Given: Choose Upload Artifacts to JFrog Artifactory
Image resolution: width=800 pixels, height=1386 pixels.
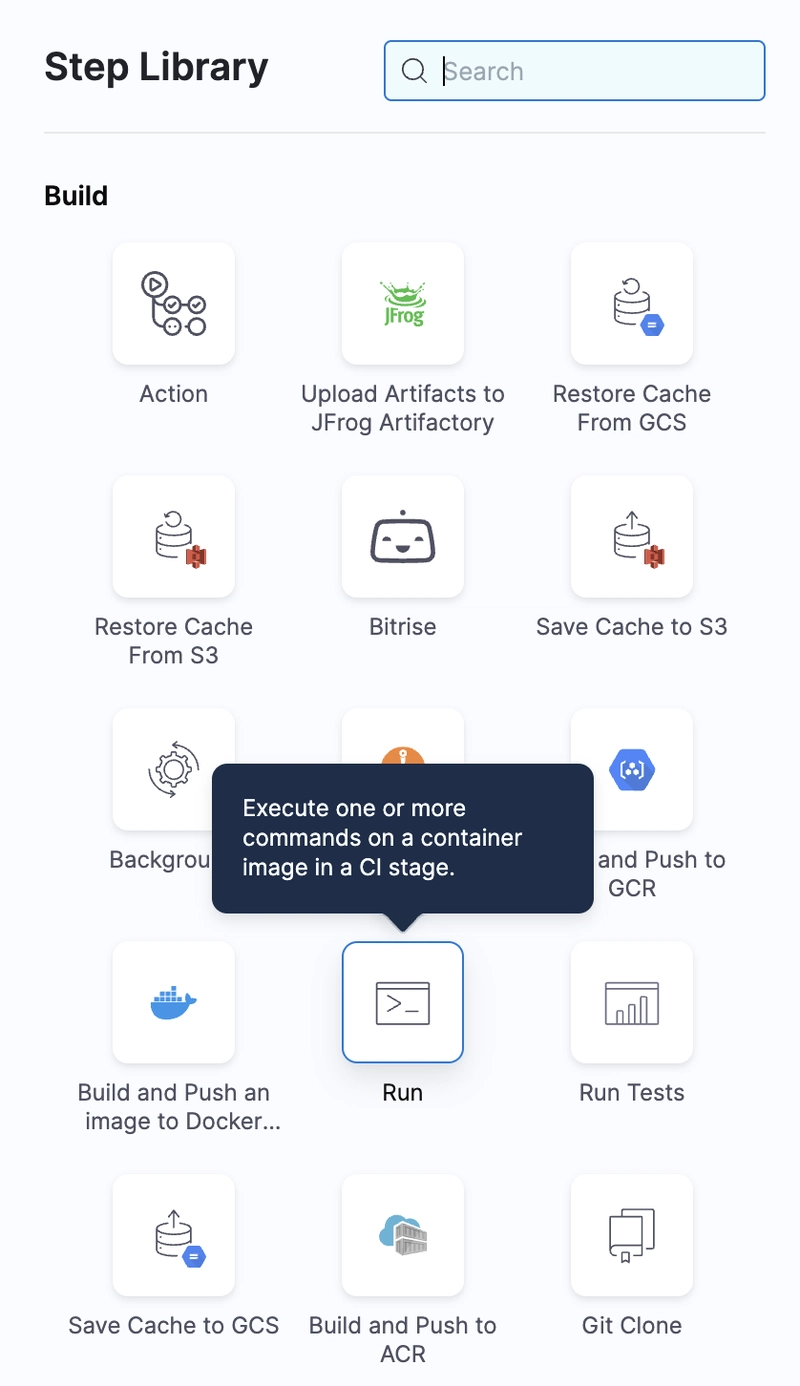Looking at the screenshot, I should point(403,304).
